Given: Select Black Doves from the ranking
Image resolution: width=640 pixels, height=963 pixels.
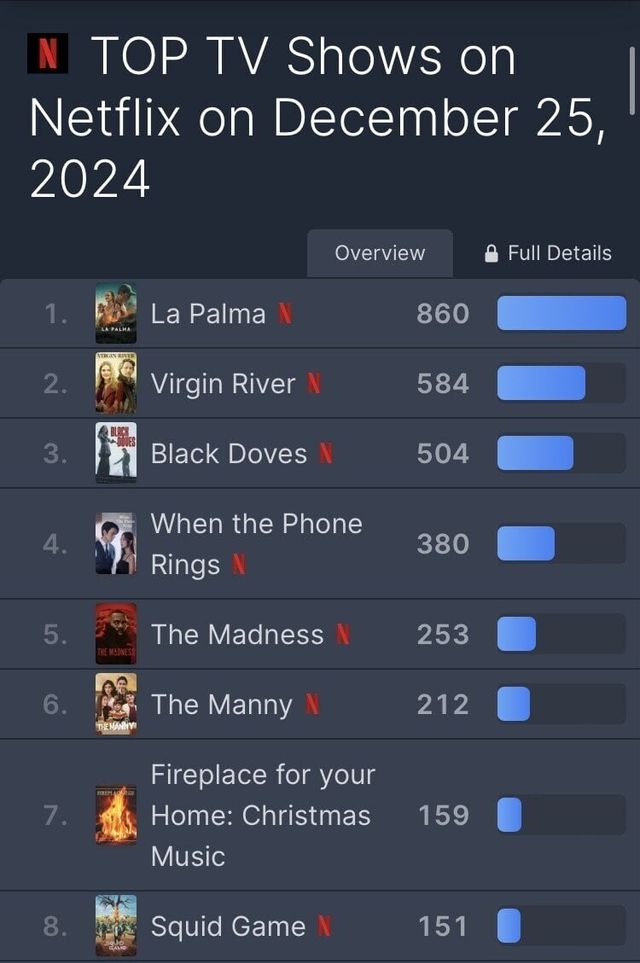Looking at the screenshot, I should 229,454.
